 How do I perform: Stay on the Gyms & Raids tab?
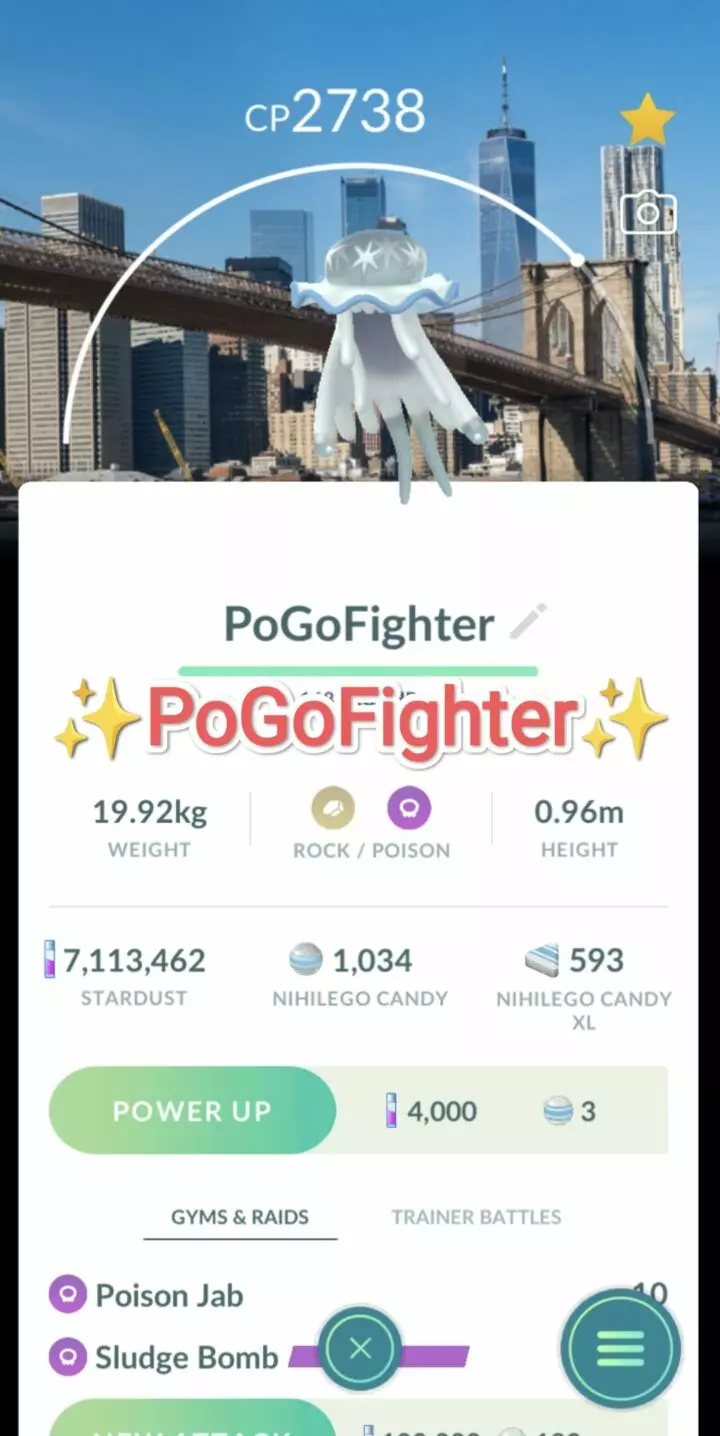[240, 1217]
